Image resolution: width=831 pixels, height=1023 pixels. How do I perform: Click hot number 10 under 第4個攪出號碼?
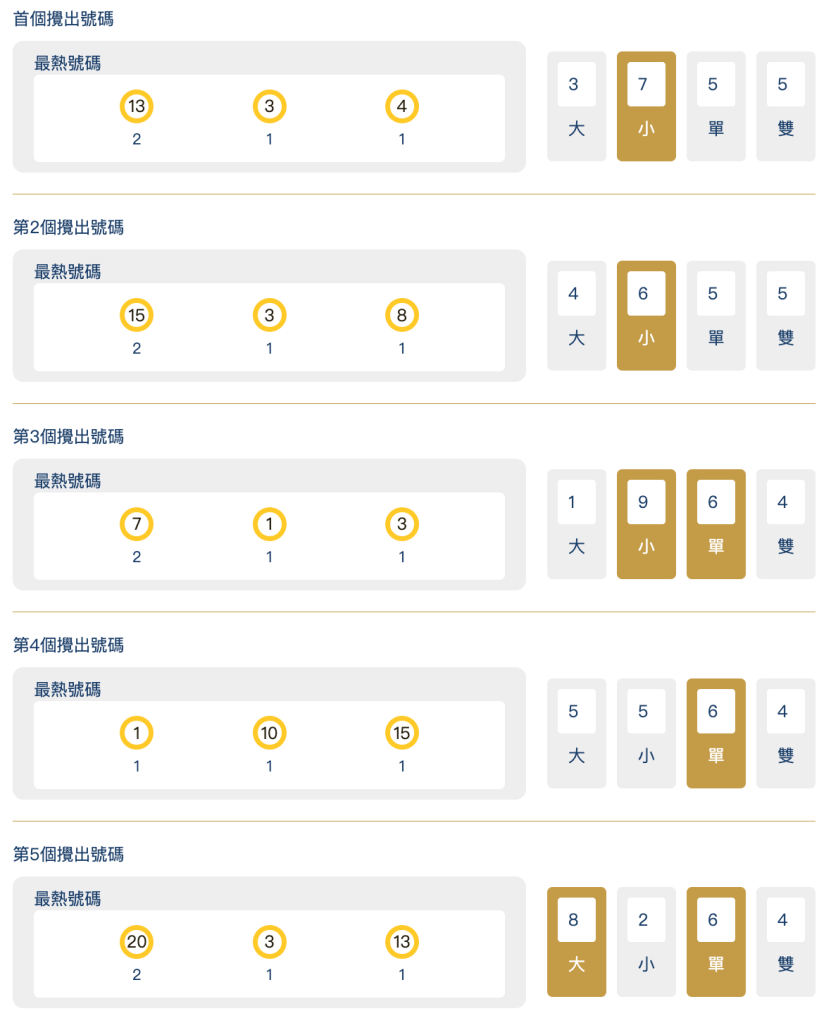point(269,732)
